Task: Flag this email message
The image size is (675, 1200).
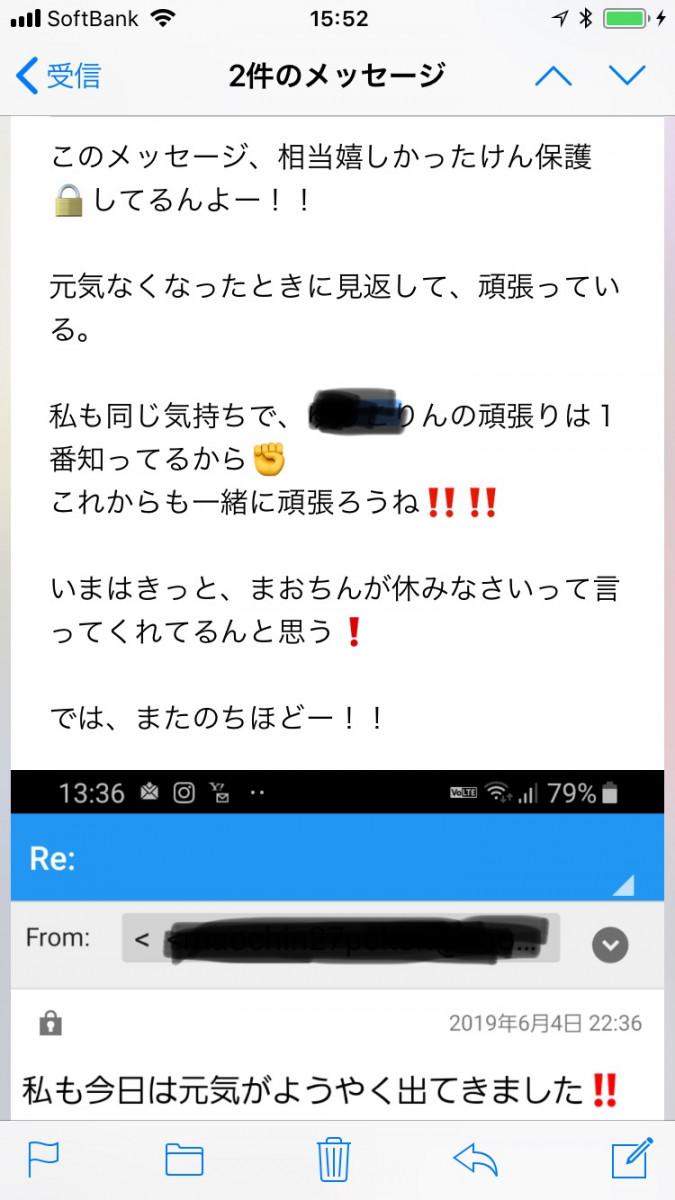Action: 44,1158
